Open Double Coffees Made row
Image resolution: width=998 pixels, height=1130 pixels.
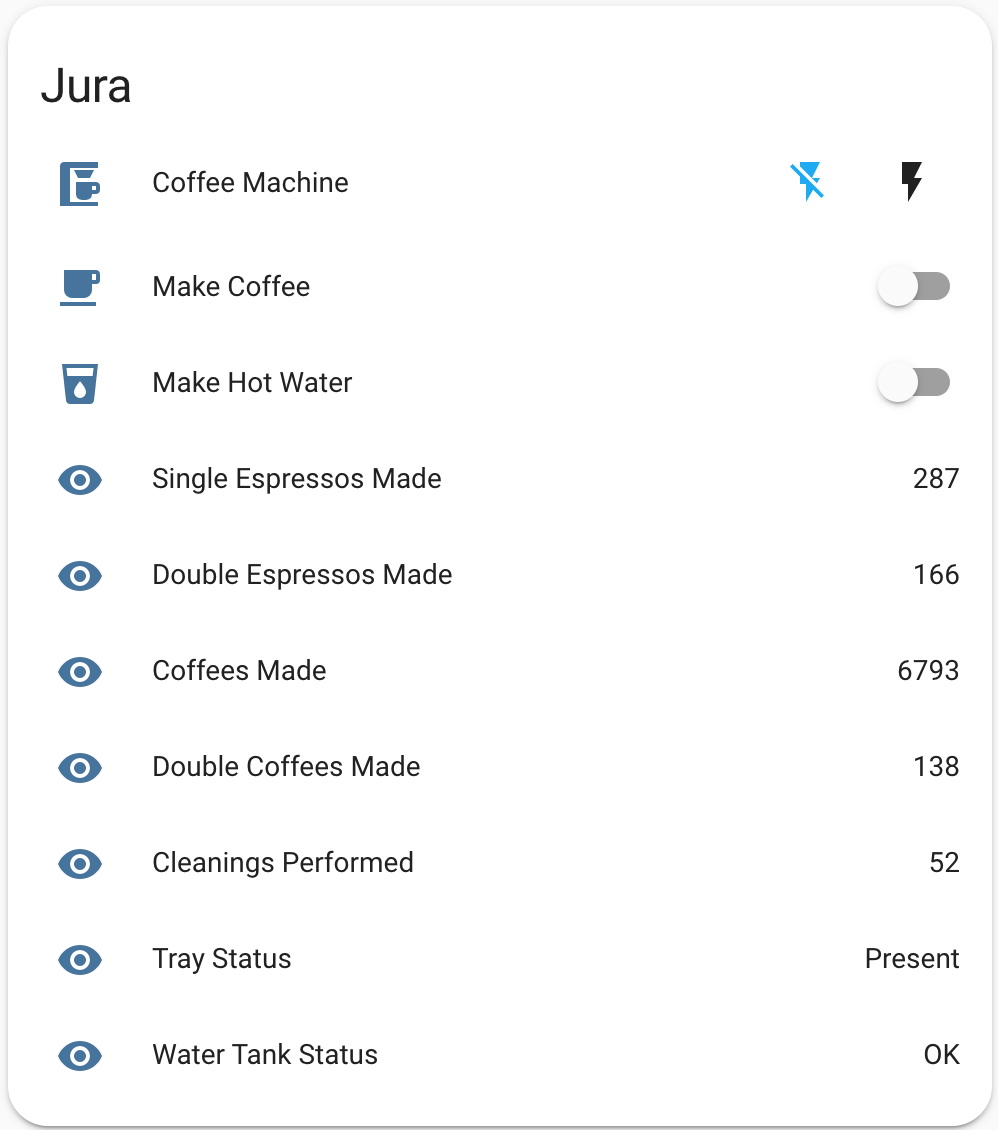(x=286, y=767)
